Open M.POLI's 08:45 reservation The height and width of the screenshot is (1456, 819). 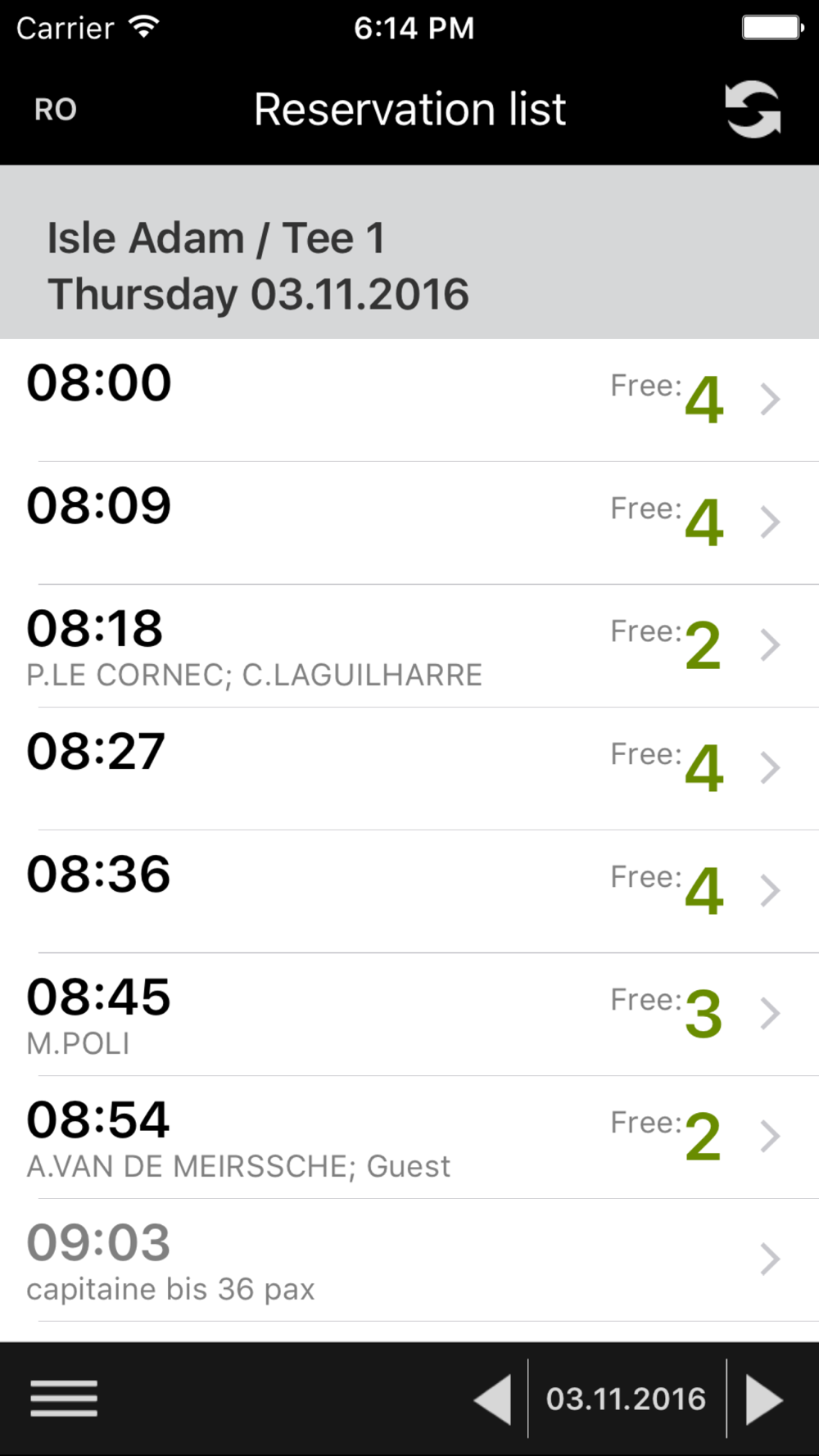tap(409, 1015)
